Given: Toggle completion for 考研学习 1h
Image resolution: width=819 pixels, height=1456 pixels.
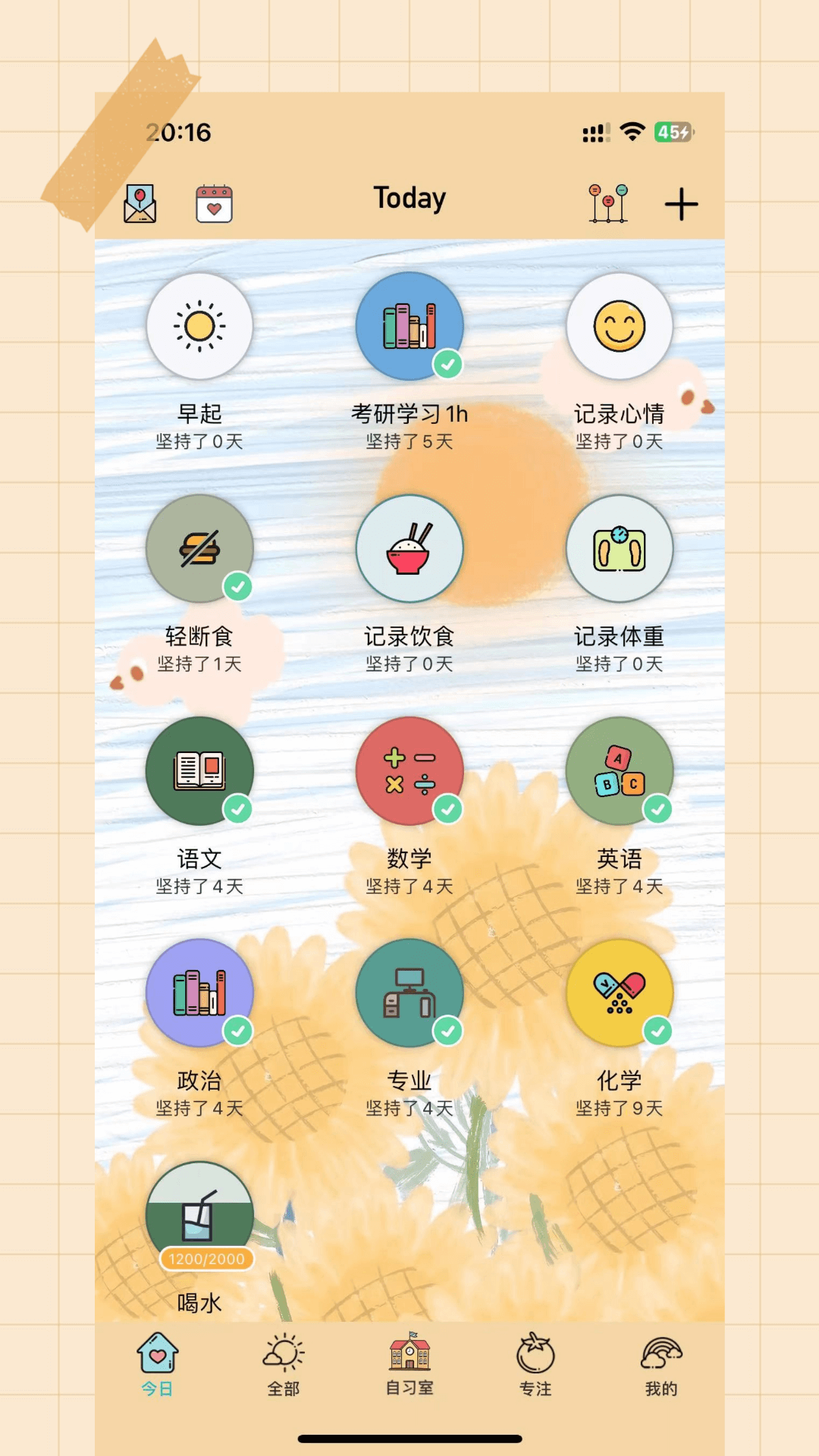Looking at the screenshot, I should coord(448,364).
